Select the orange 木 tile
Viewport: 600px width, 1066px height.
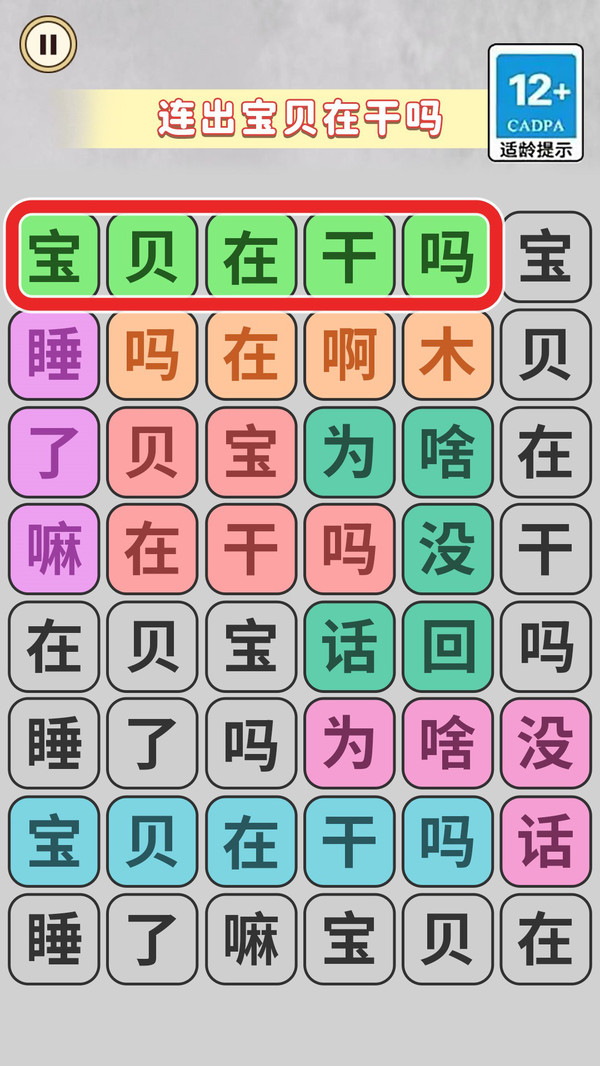447,354
